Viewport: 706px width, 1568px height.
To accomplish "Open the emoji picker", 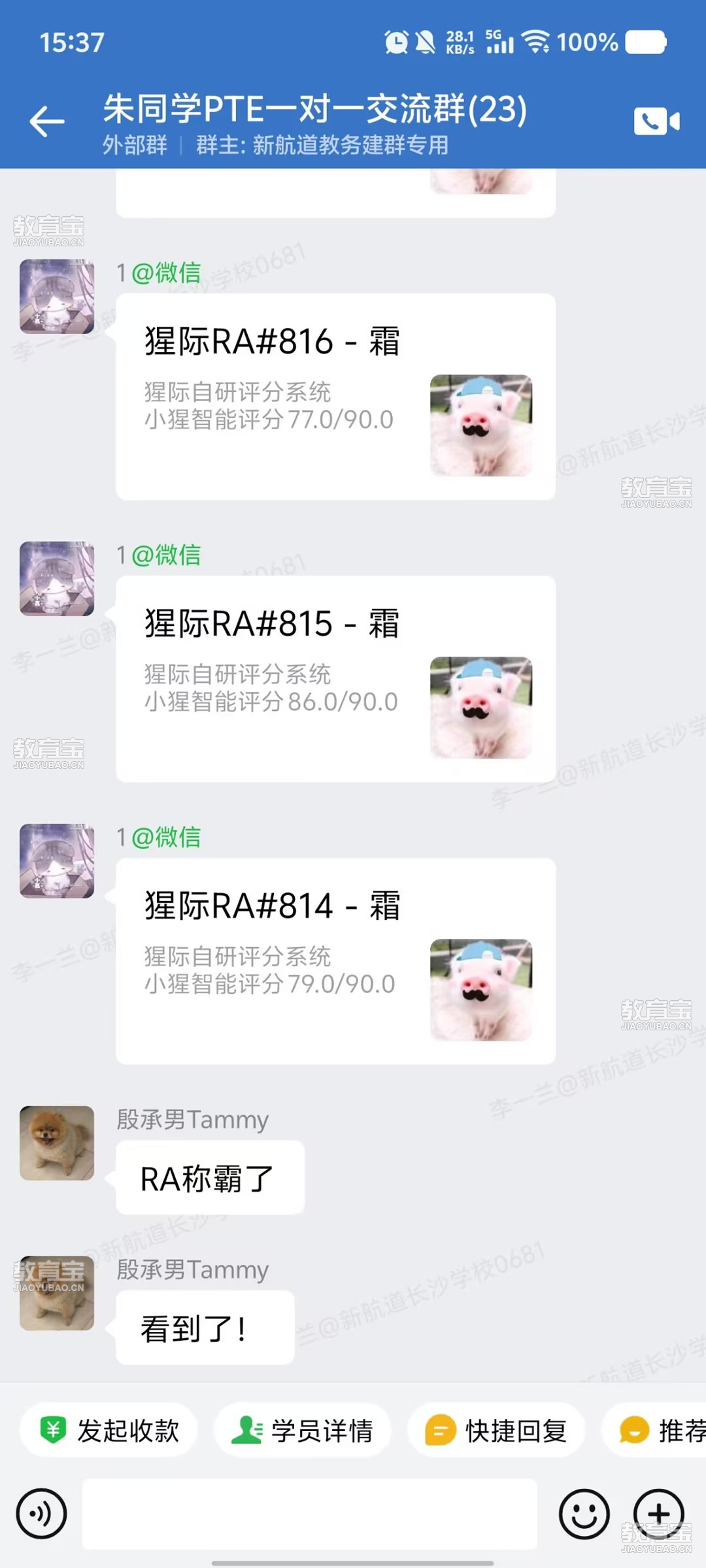I will 584,1513.
